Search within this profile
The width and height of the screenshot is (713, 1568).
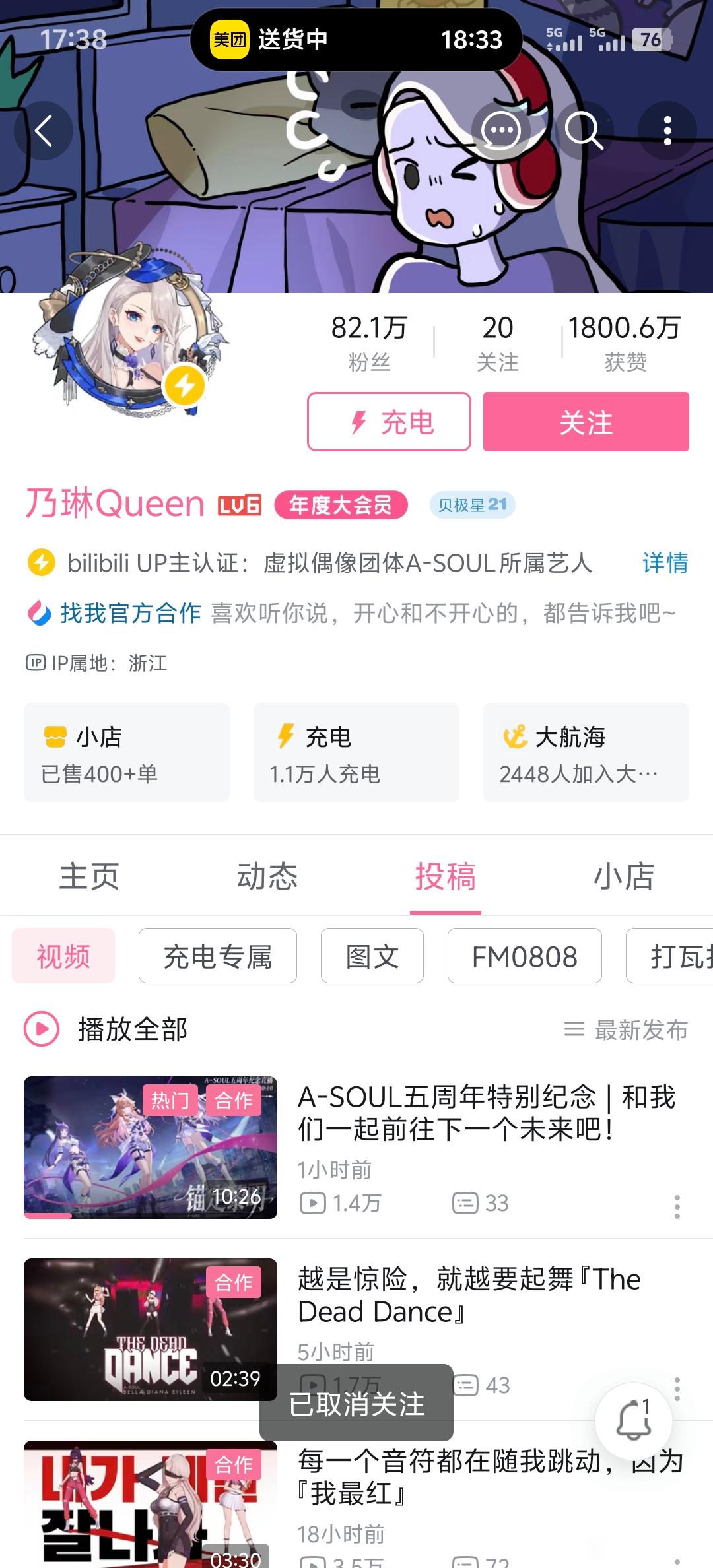(584, 131)
